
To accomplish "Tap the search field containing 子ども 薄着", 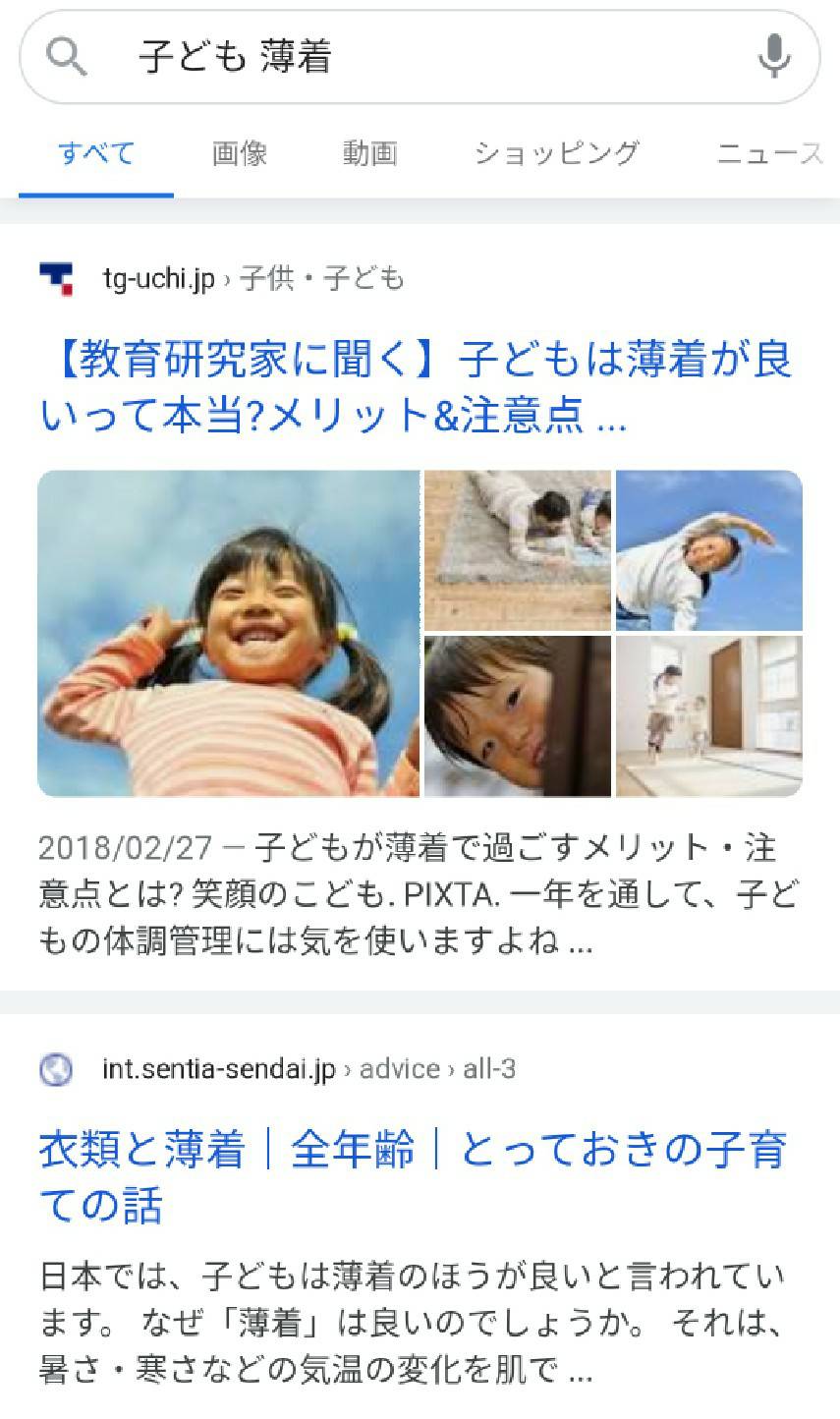I will point(420,57).
